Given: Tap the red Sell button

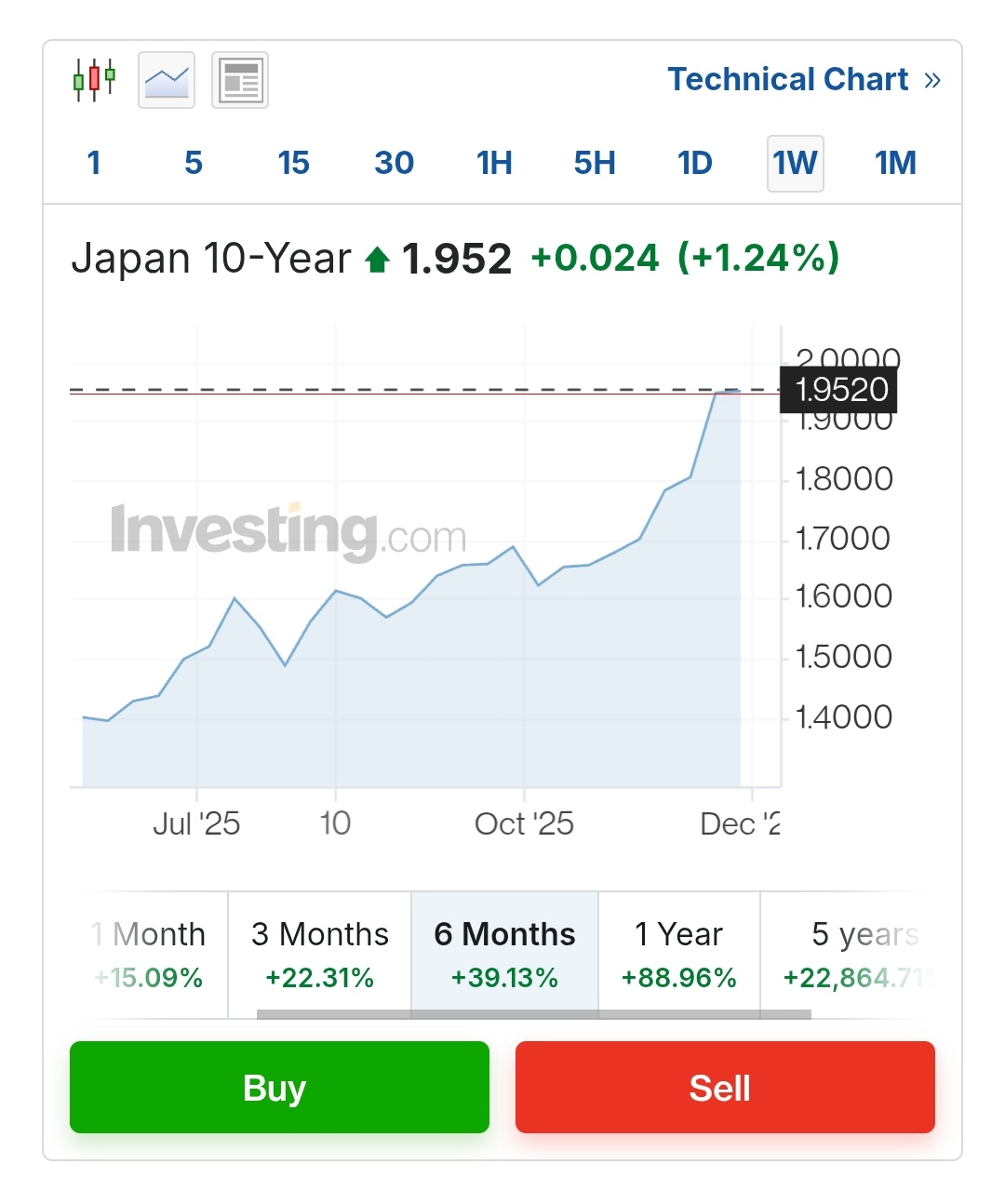Looking at the screenshot, I should pos(725,1087).
